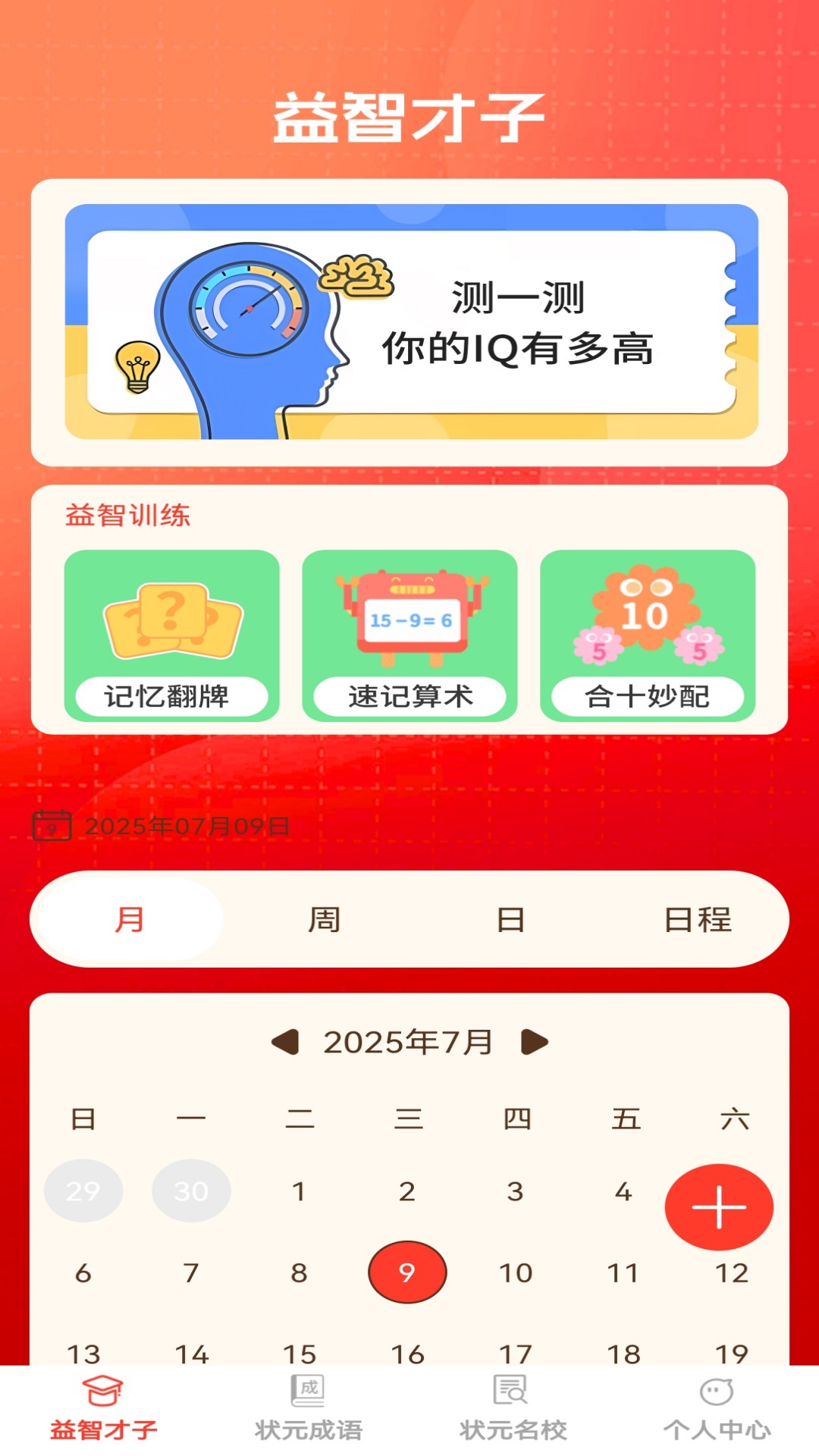Open the 速记算术 quick arithmetic game
The width and height of the screenshot is (819, 1456).
(409, 635)
